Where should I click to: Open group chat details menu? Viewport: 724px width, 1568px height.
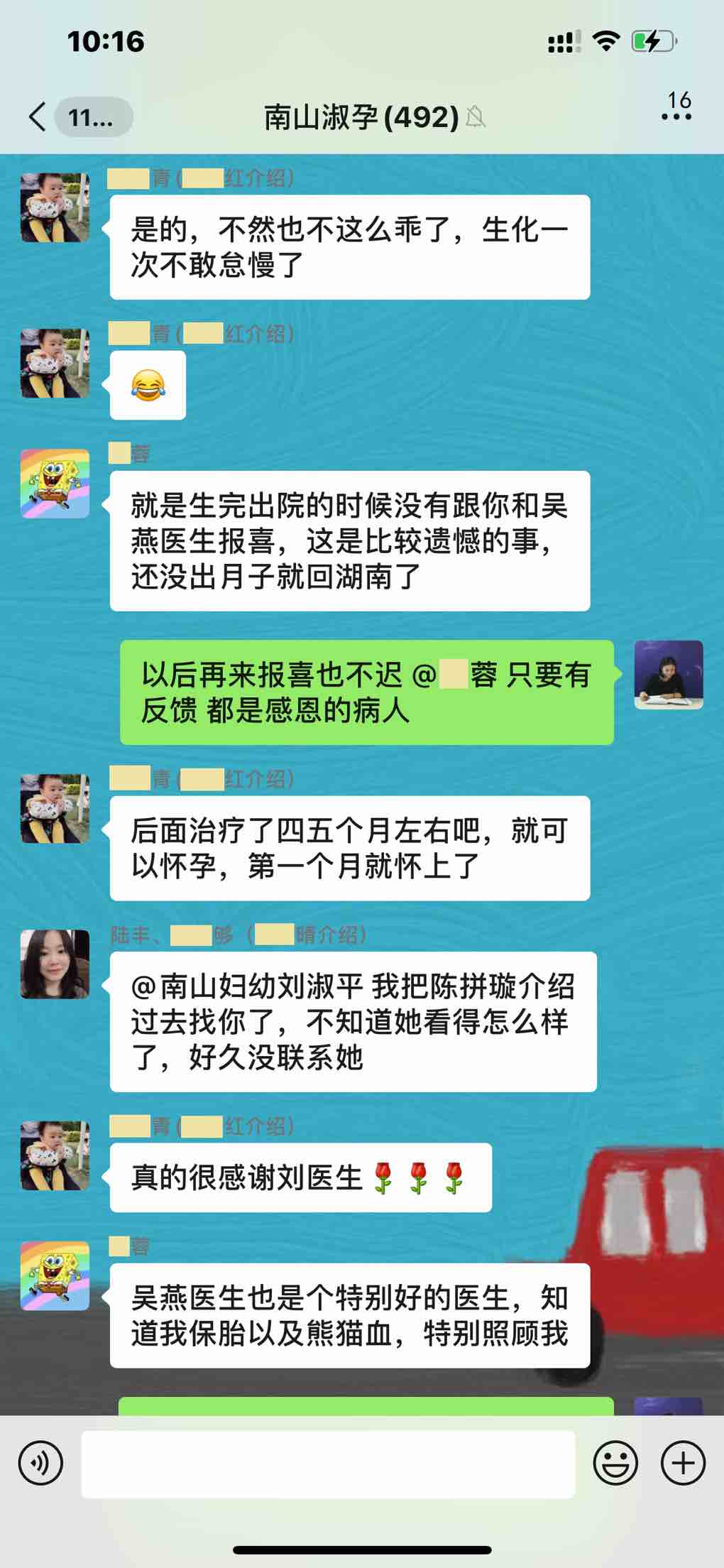676,116
